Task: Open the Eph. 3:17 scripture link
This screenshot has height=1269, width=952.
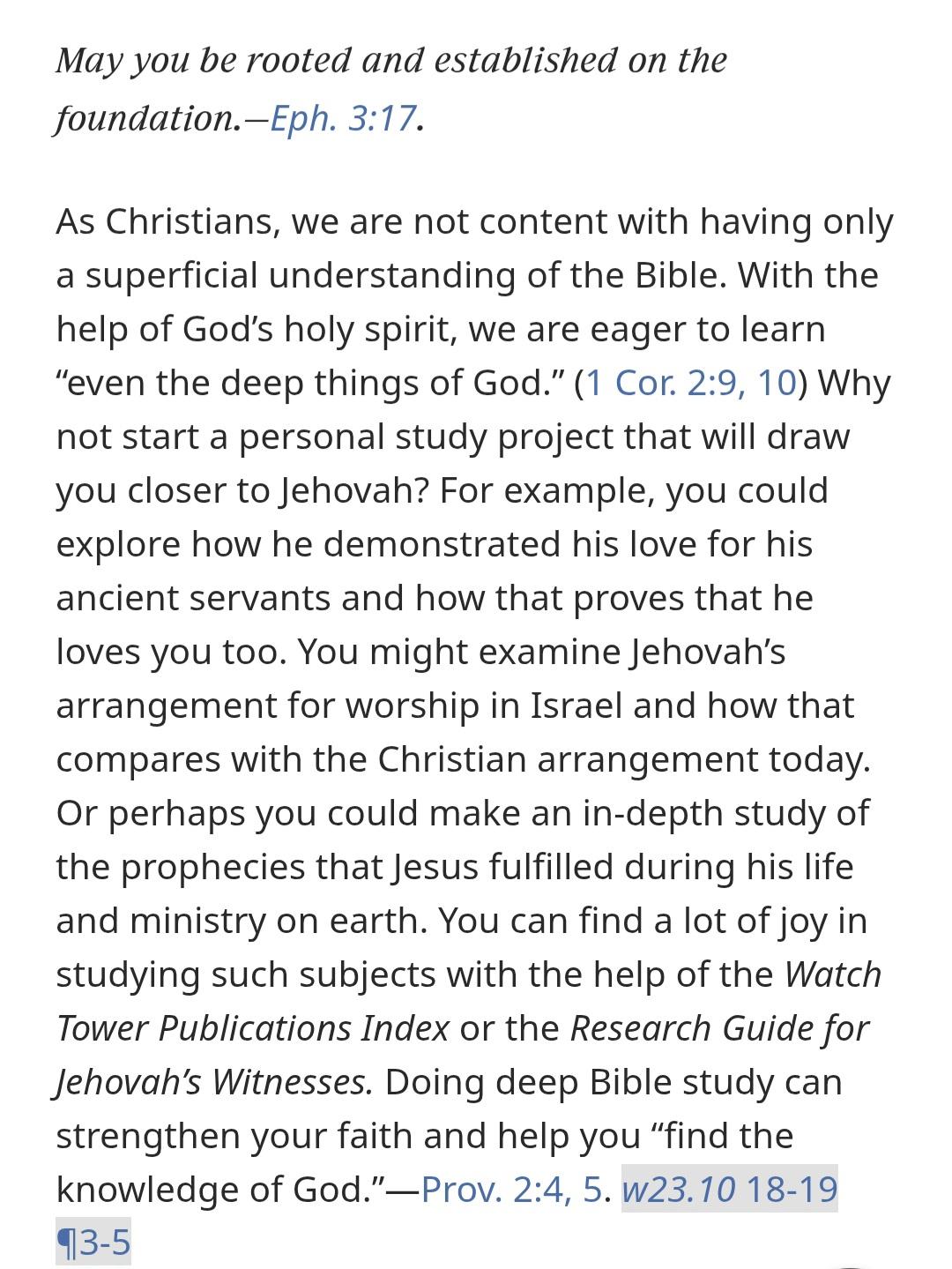Action: click(342, 118)
